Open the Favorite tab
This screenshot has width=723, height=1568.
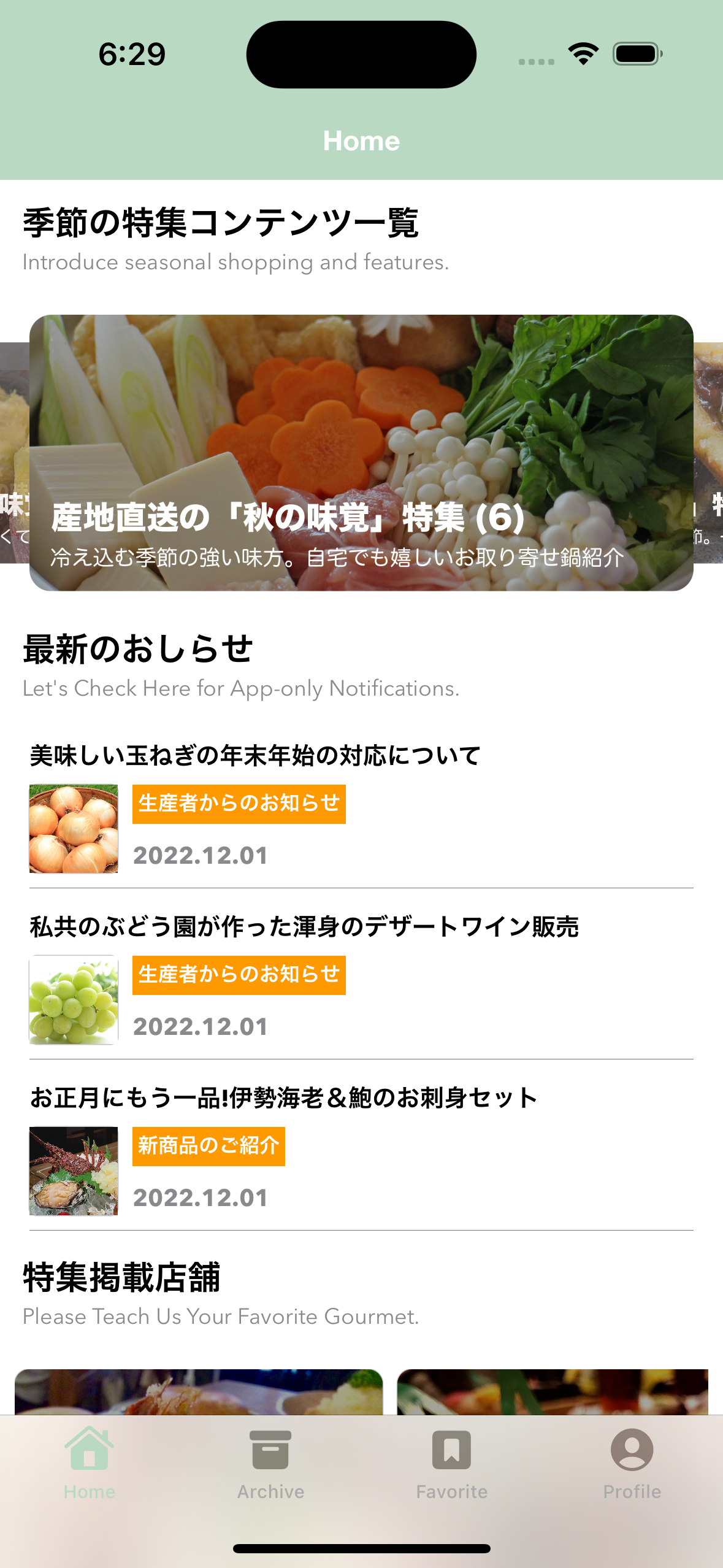451,1463
